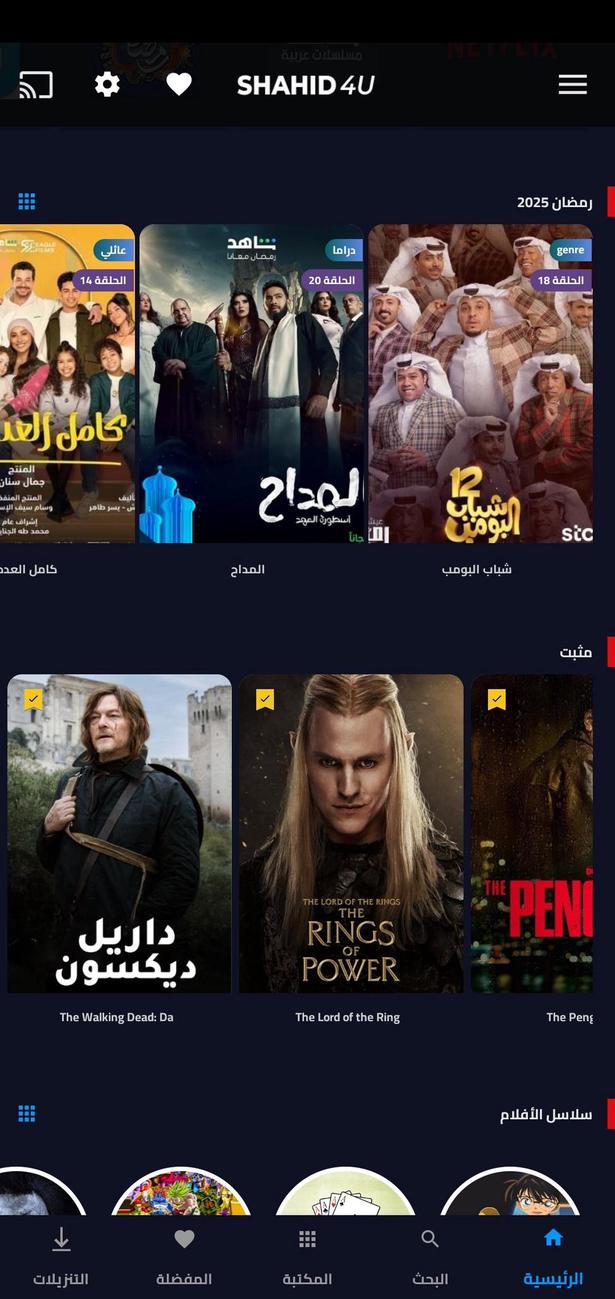Switch to the الرئيسية tab
This screenshot has height=1299, width=615.
coord(553,1256)
